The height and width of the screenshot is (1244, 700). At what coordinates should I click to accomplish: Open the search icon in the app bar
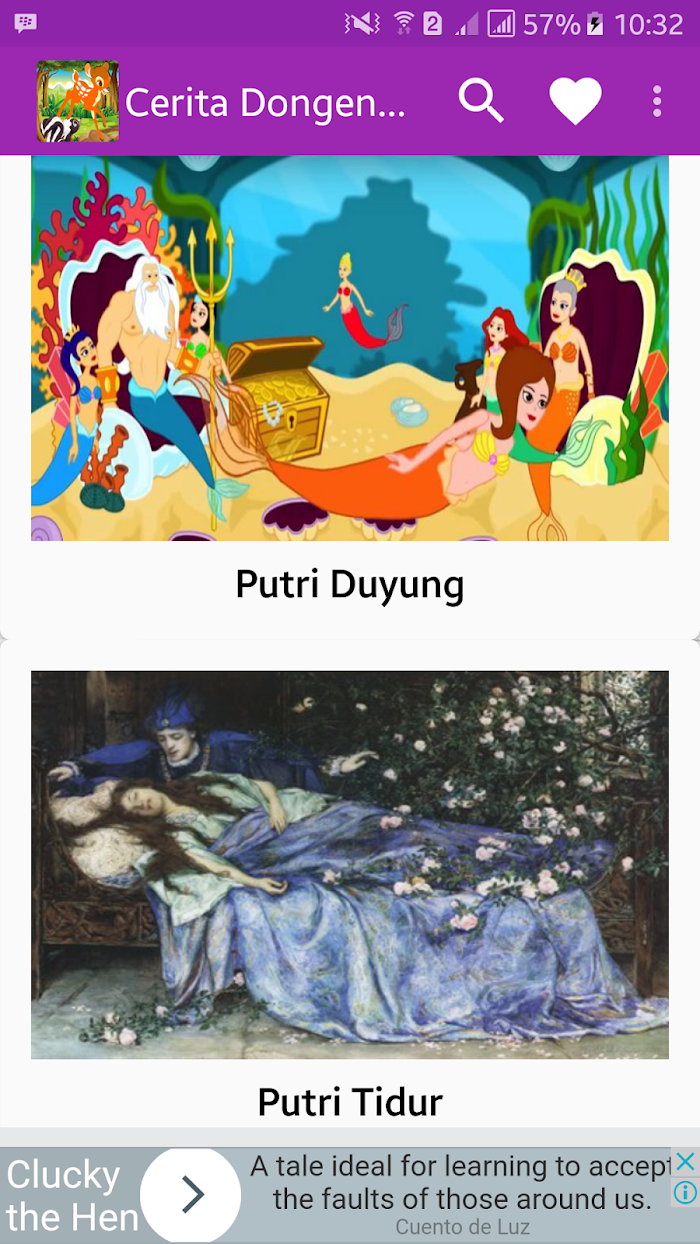pos(481,101)
